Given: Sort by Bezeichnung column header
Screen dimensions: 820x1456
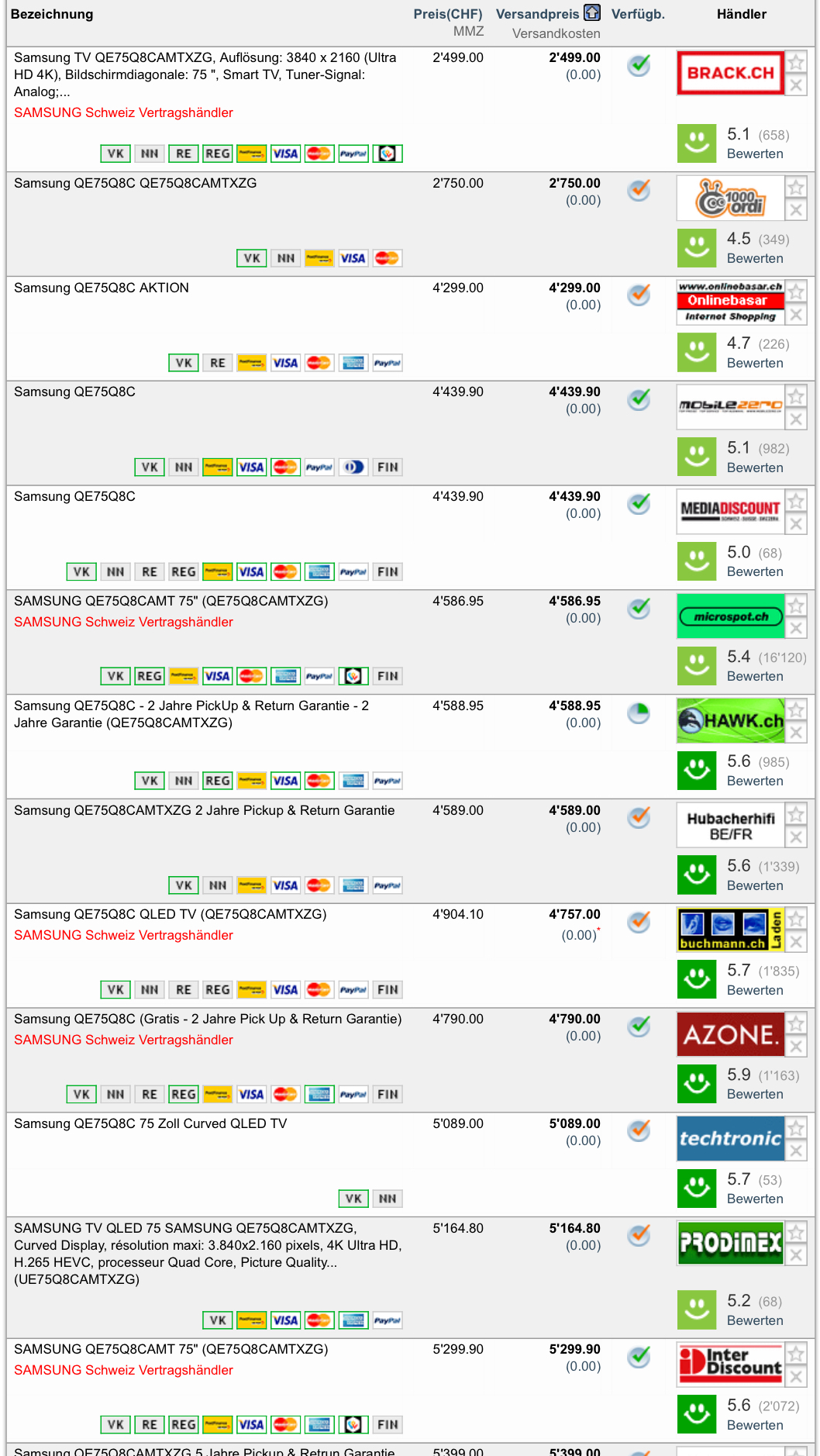Looking at the screenshot, I should click(52, 14).
